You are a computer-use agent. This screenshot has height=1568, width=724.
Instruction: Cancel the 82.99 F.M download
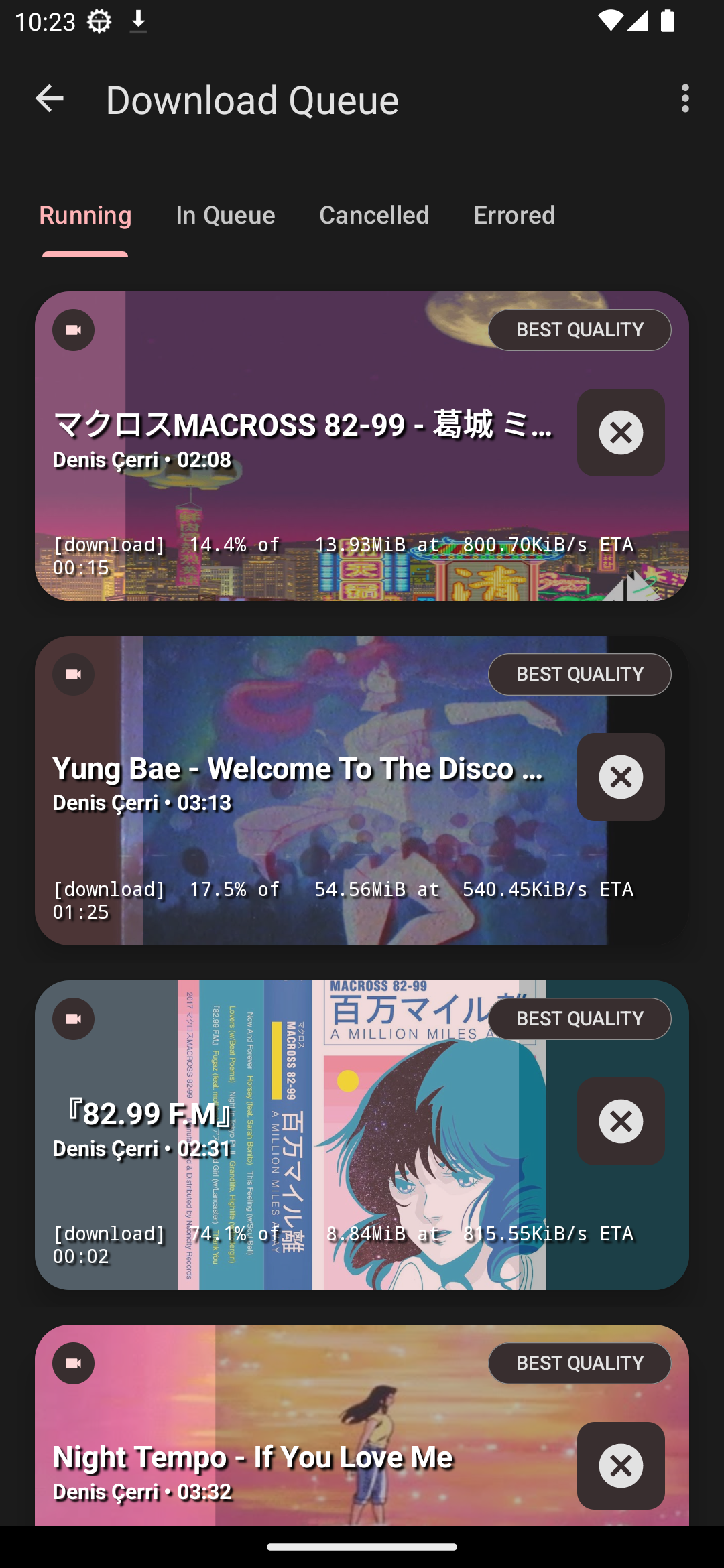coord(621,1122)
